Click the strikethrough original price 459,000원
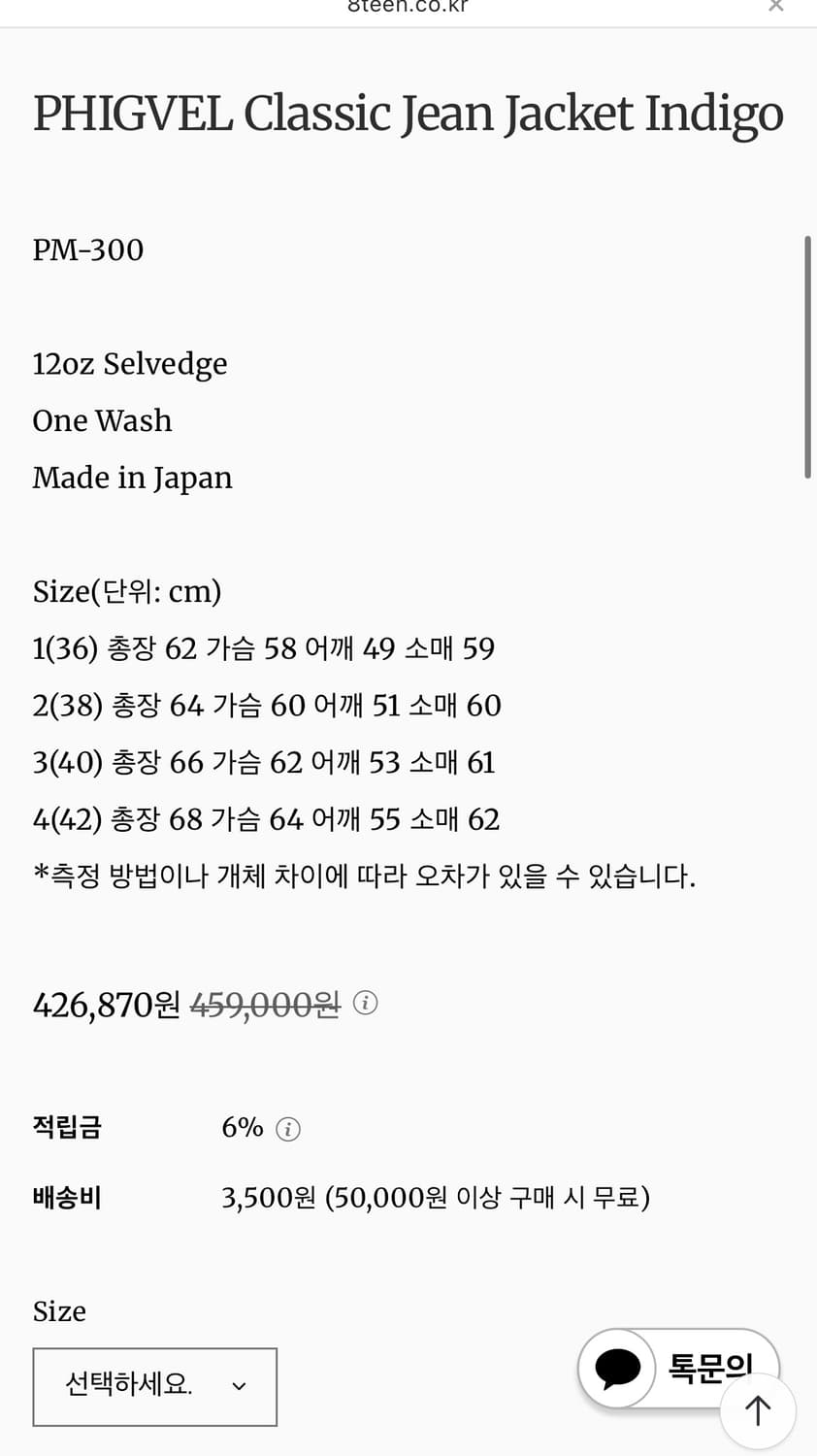Viewport: 817px width, 1456px height. [x=264, y=1005]
